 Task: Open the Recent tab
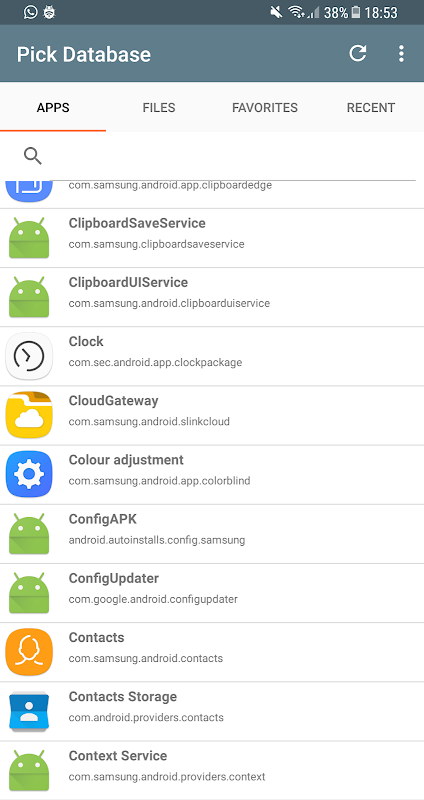point(371,108)
